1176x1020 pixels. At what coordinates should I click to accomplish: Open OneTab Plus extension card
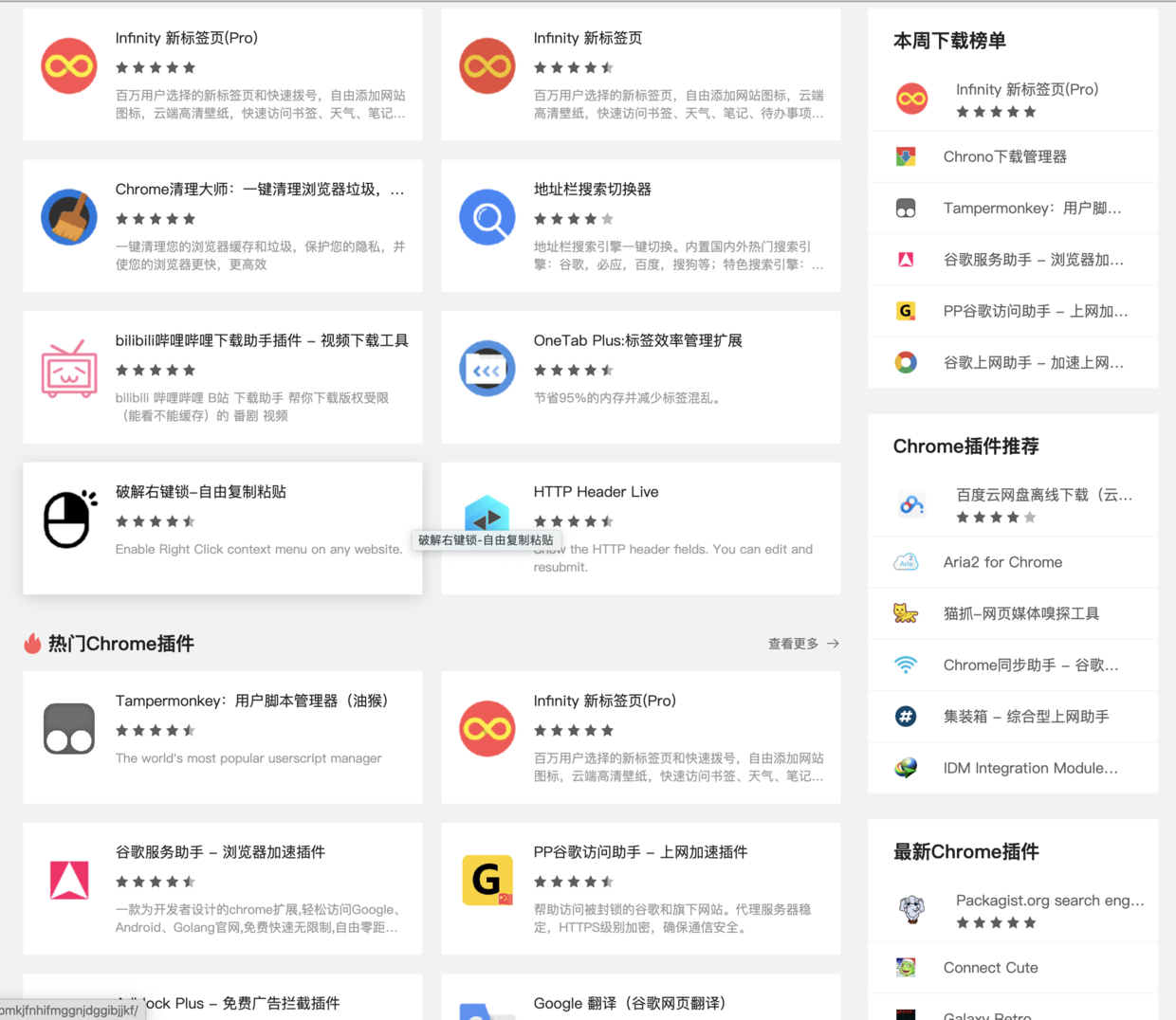pos(637,340)
